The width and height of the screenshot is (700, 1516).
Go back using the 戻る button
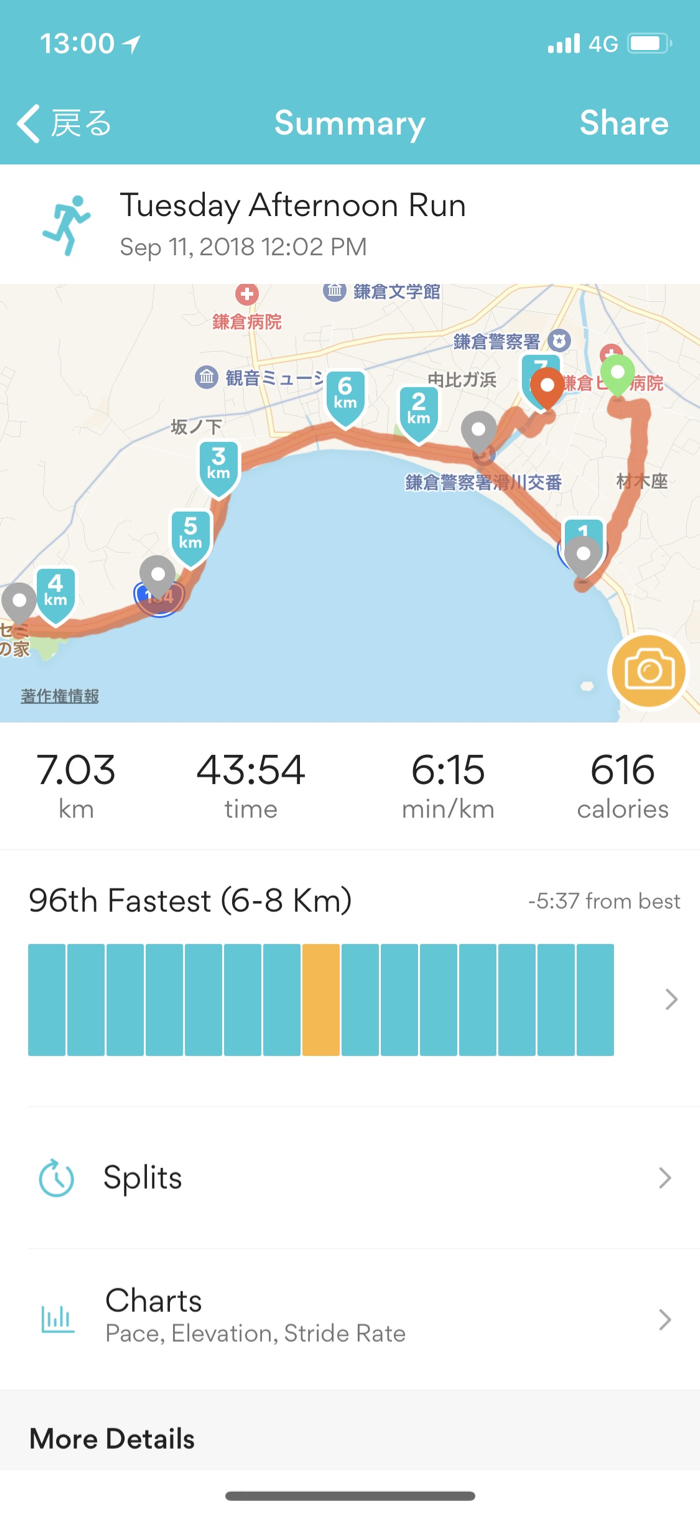point(64,124)
